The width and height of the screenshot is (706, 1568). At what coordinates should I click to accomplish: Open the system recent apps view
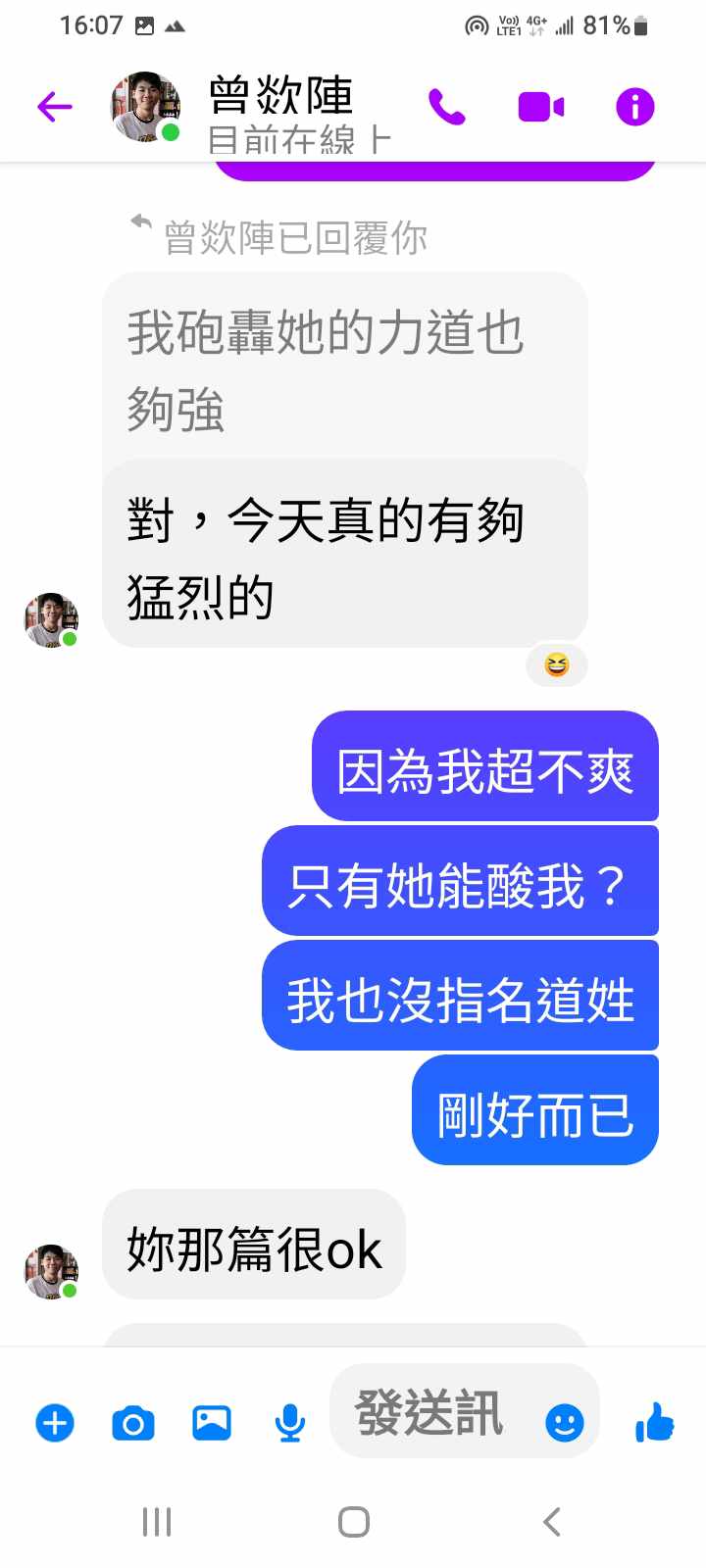pos(157,1522)
